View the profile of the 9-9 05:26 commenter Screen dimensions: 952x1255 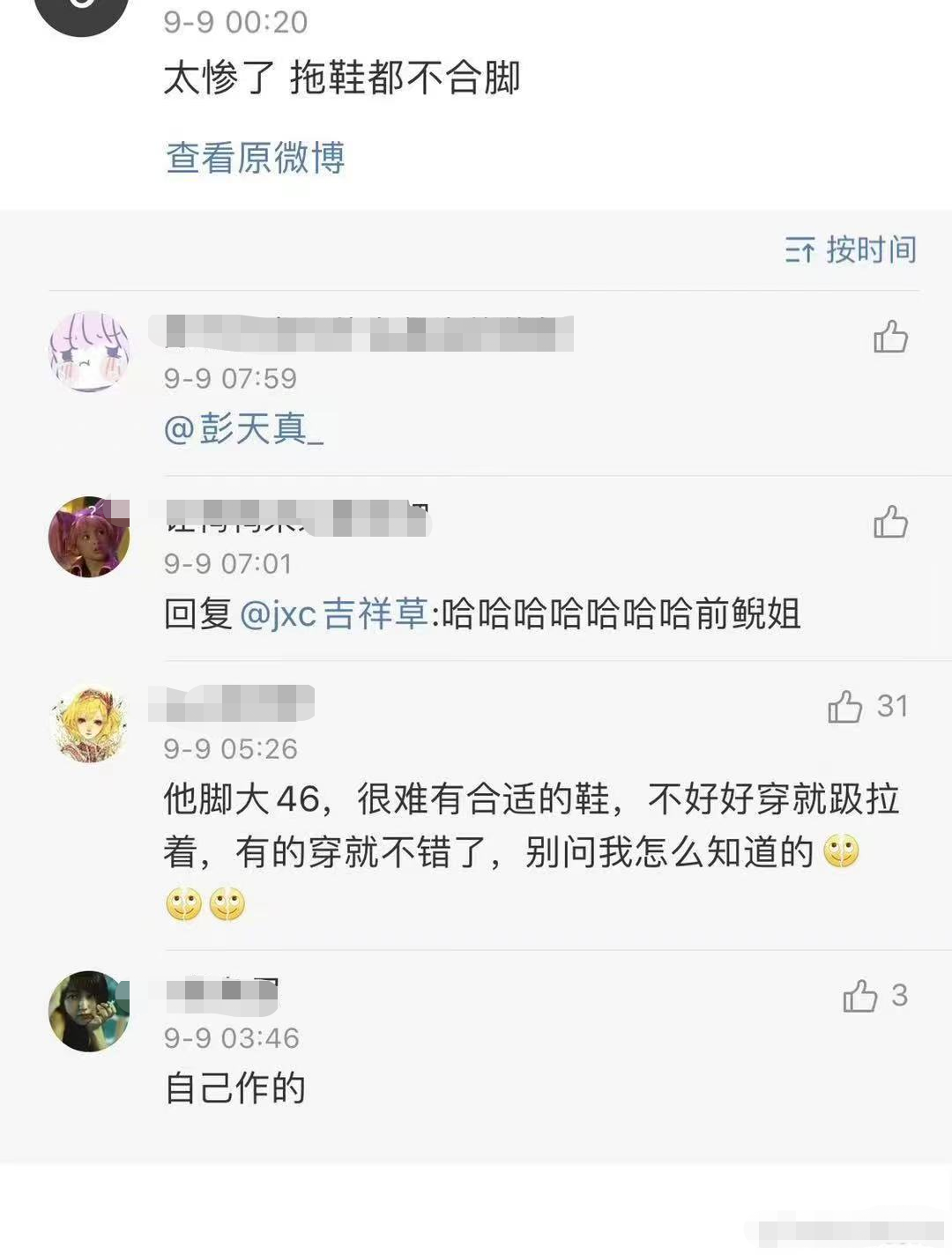[x=89, y=723]
